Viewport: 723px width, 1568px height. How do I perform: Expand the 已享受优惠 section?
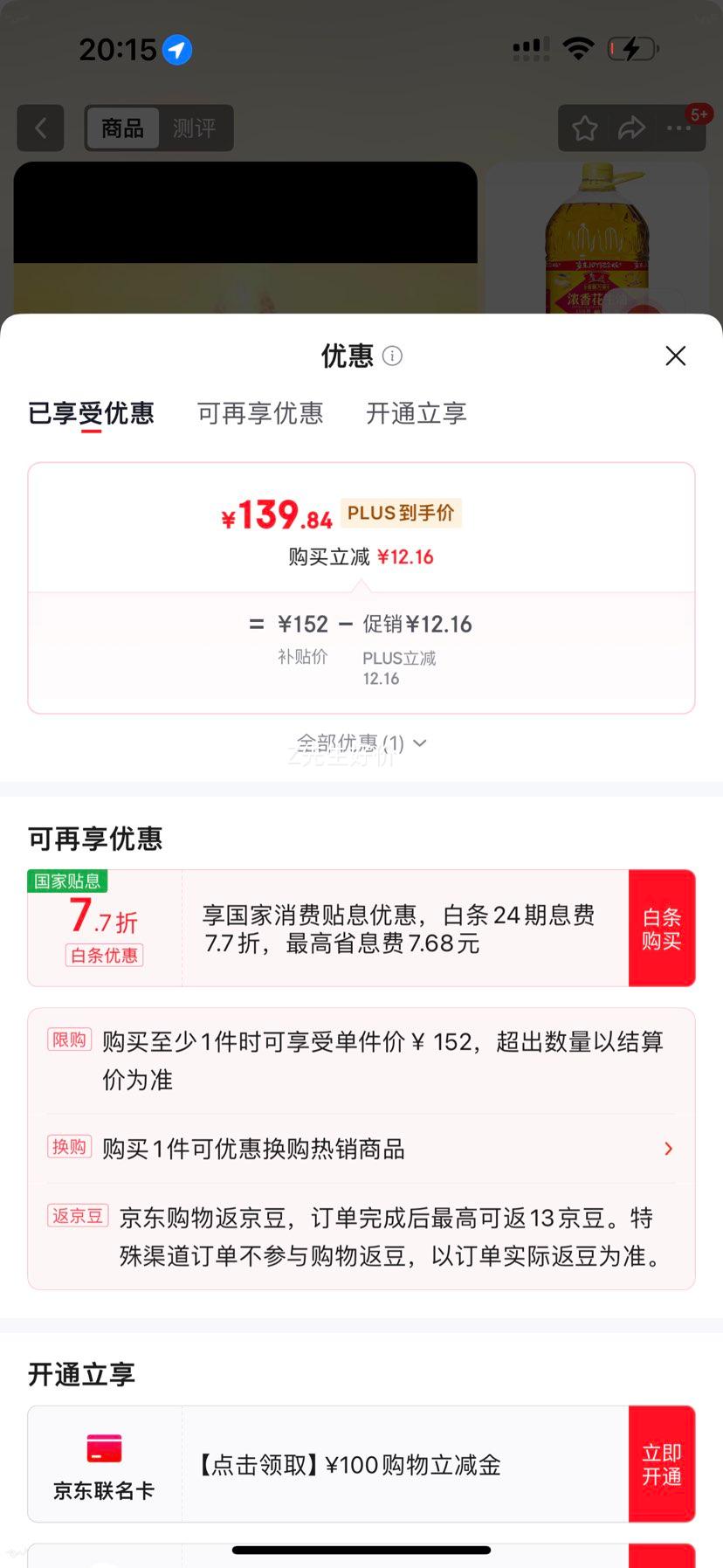[92, 414]
